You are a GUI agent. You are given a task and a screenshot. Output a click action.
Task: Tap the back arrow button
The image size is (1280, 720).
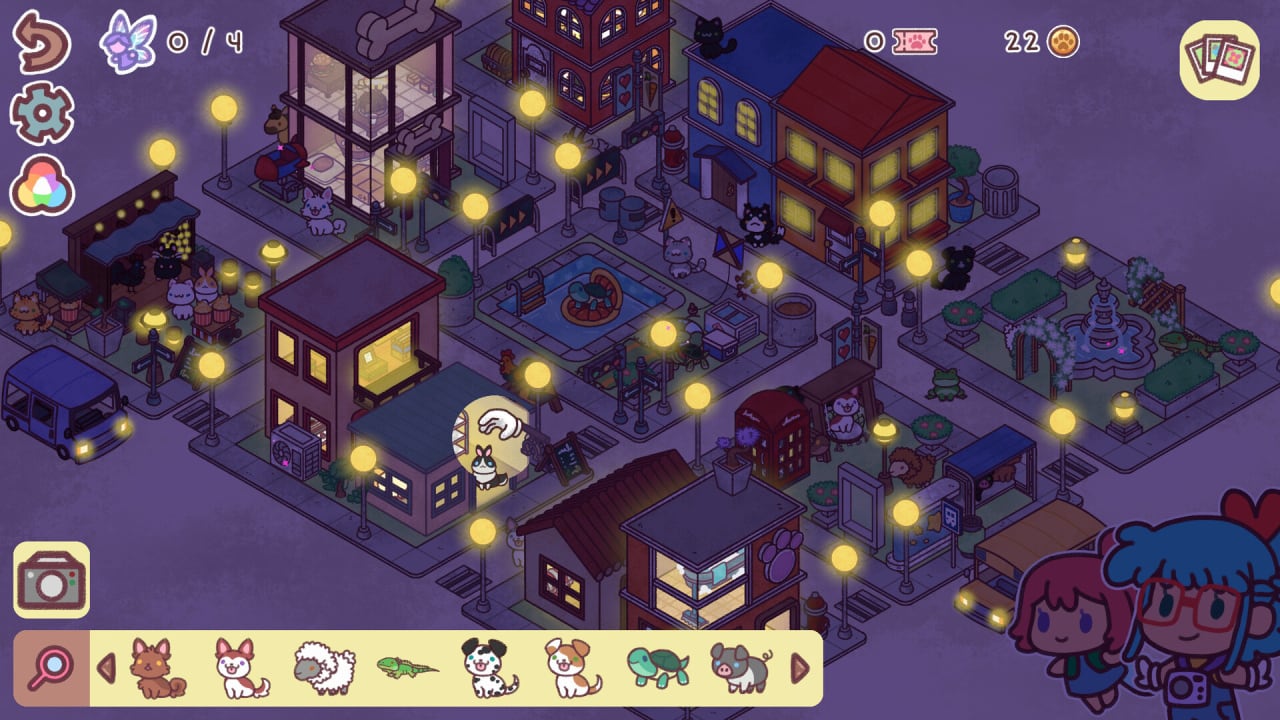[x=42, y=41]
